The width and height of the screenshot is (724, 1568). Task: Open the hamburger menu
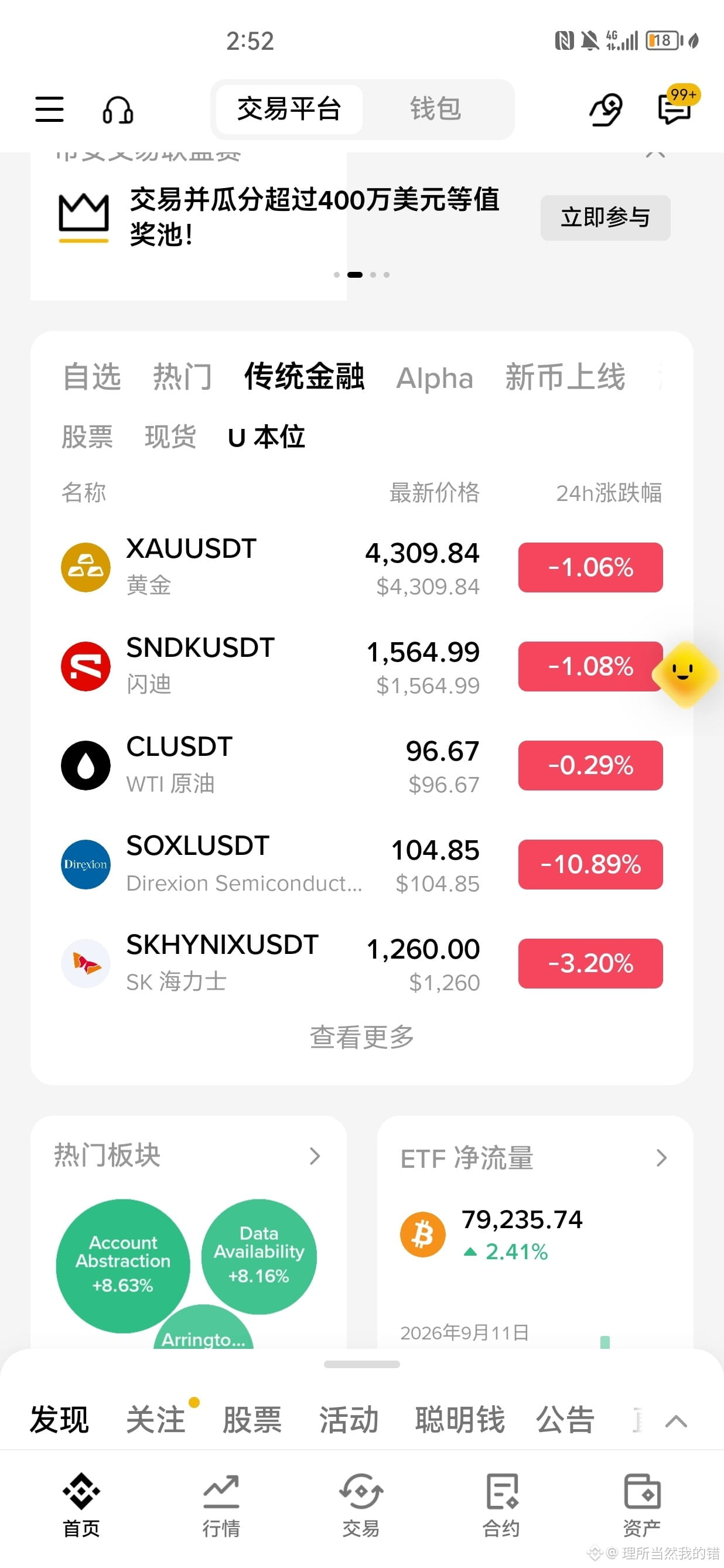coord(49,110)
